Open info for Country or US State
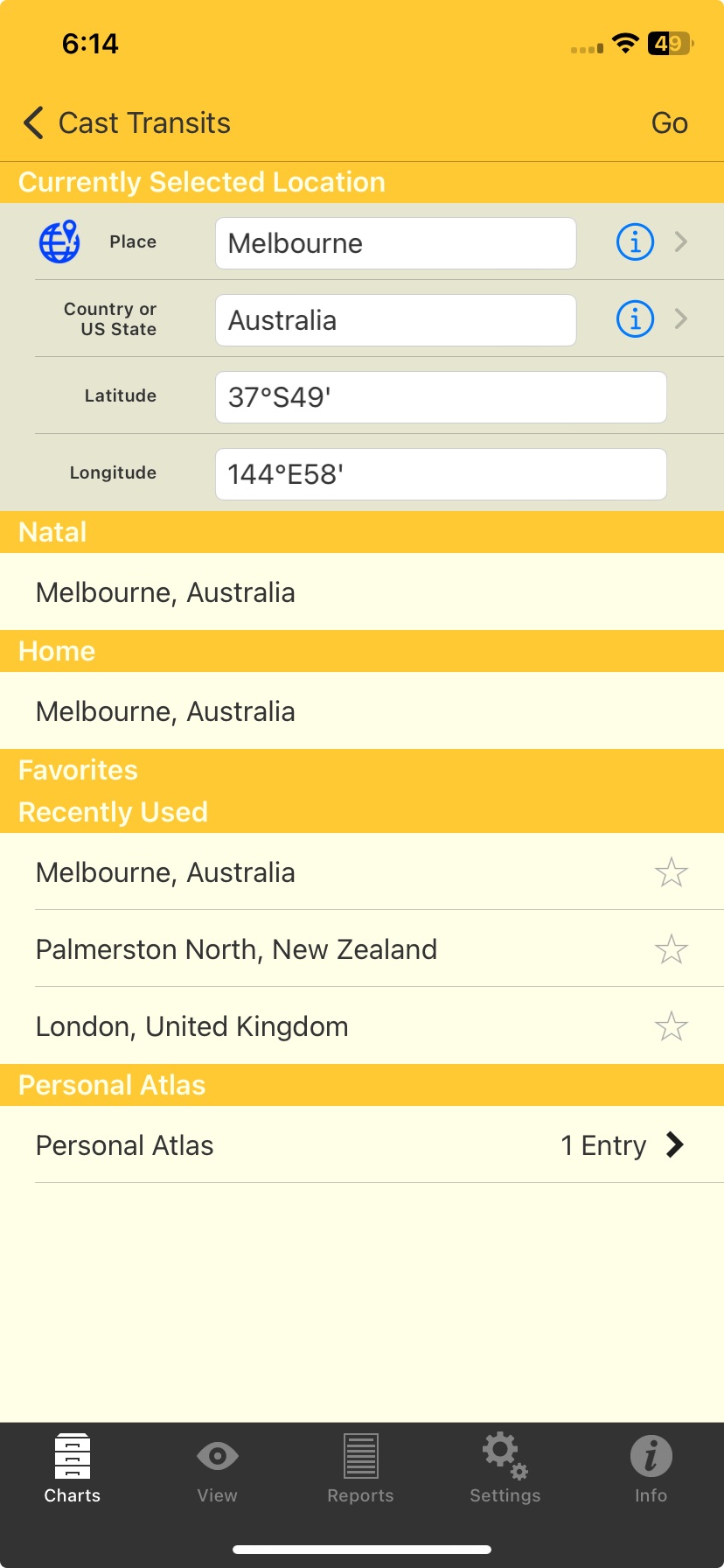 (x=635, y=318)
